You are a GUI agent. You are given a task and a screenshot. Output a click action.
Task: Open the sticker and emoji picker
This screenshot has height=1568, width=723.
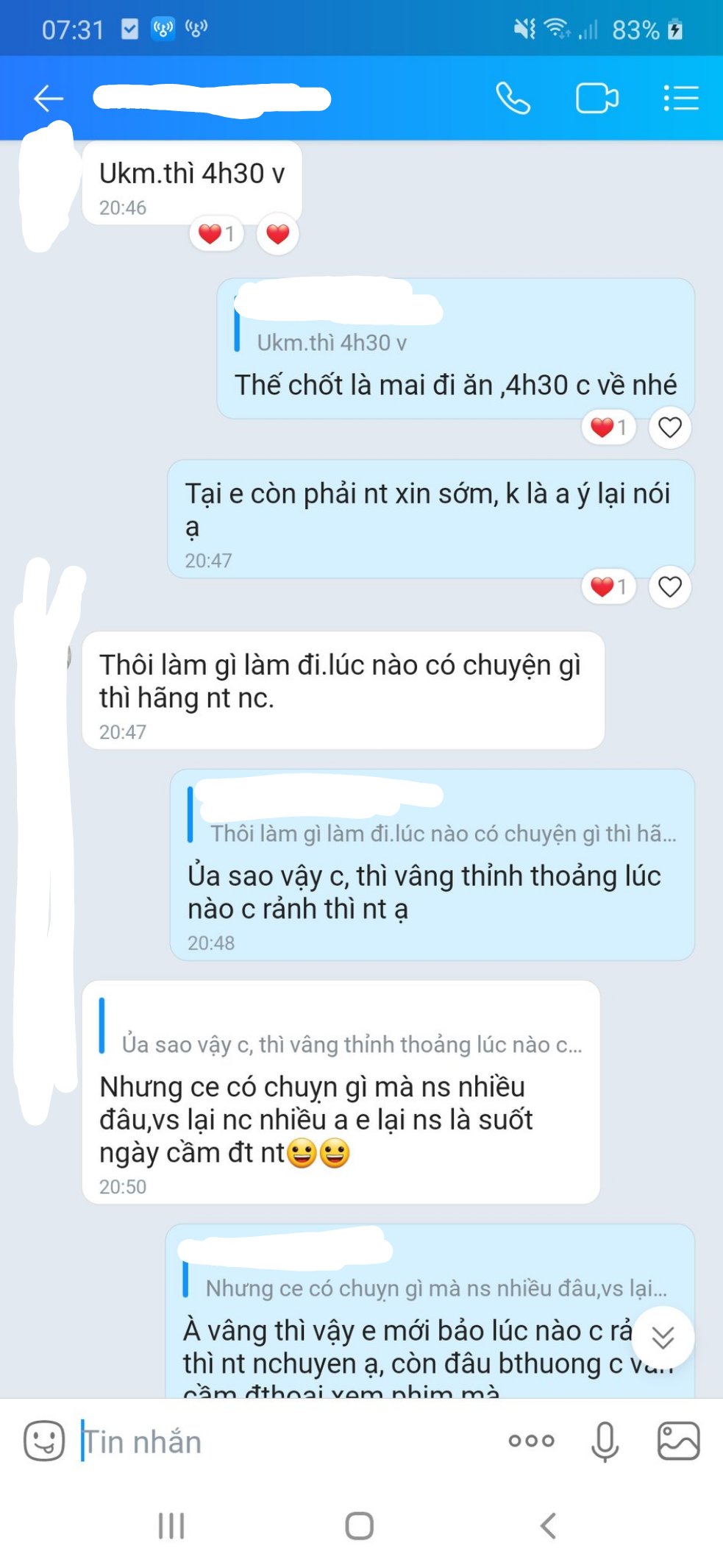[x=44, y=1440]
